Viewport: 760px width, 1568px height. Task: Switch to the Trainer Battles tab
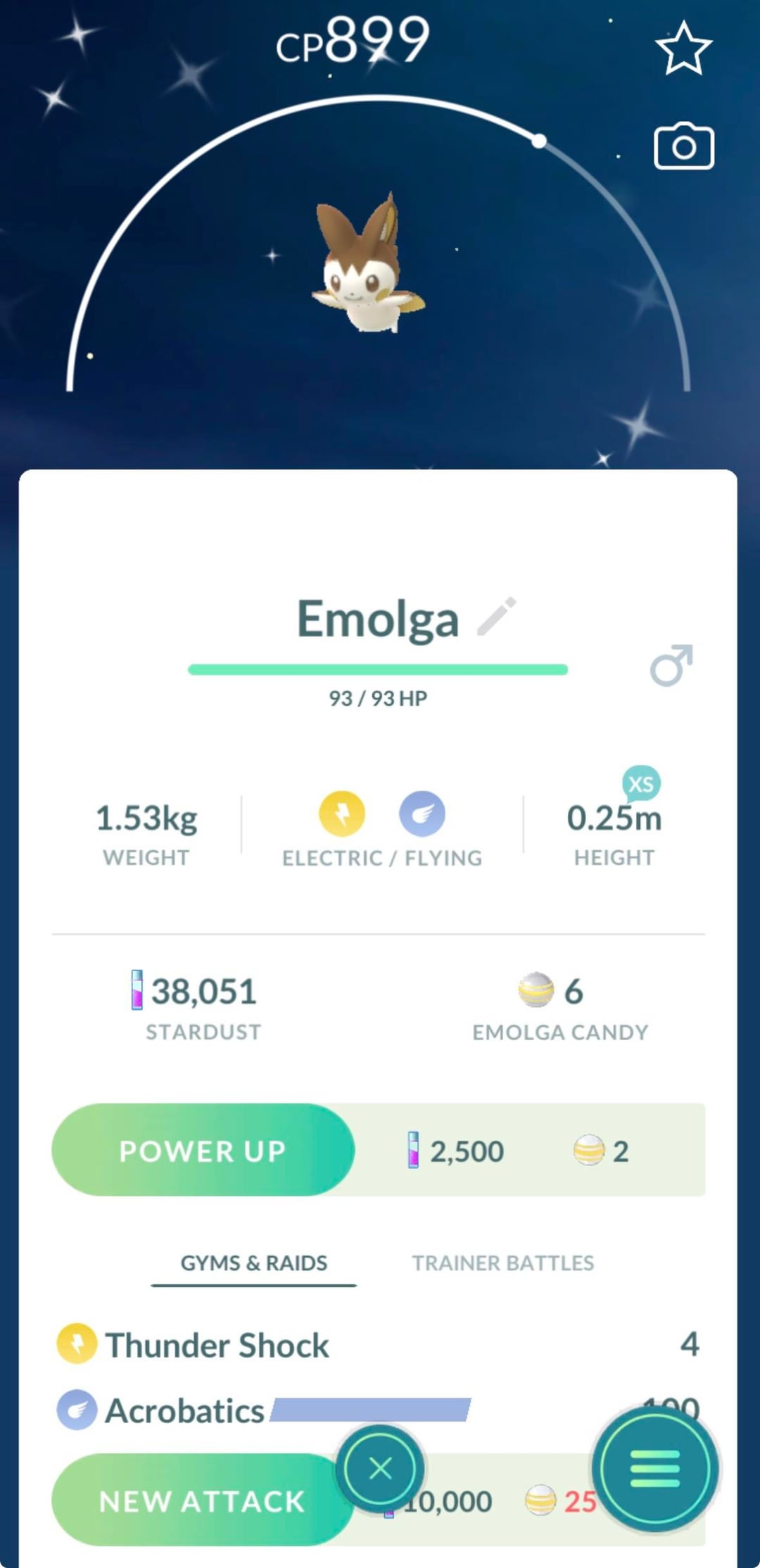502,1263
